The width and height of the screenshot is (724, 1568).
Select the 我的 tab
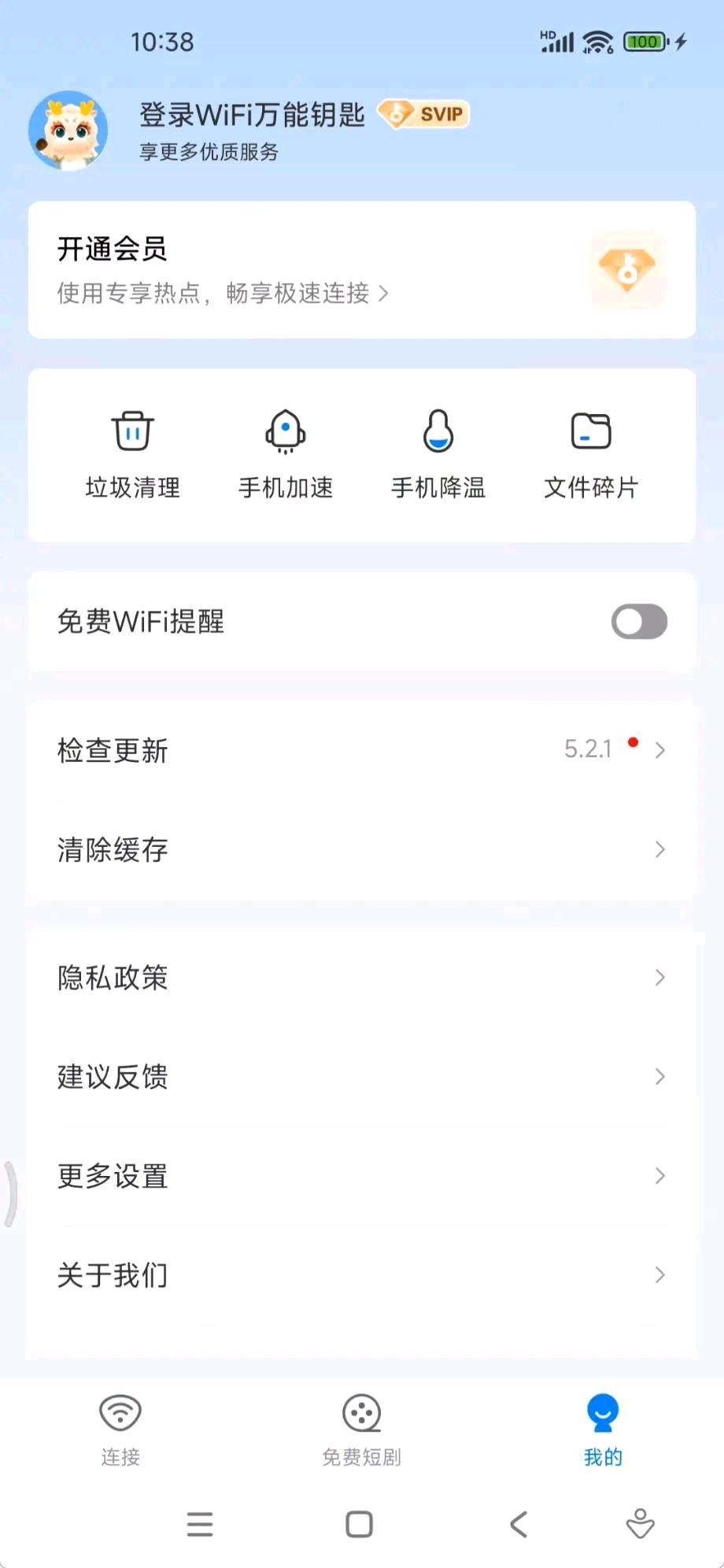click(x=603, y=1430)
